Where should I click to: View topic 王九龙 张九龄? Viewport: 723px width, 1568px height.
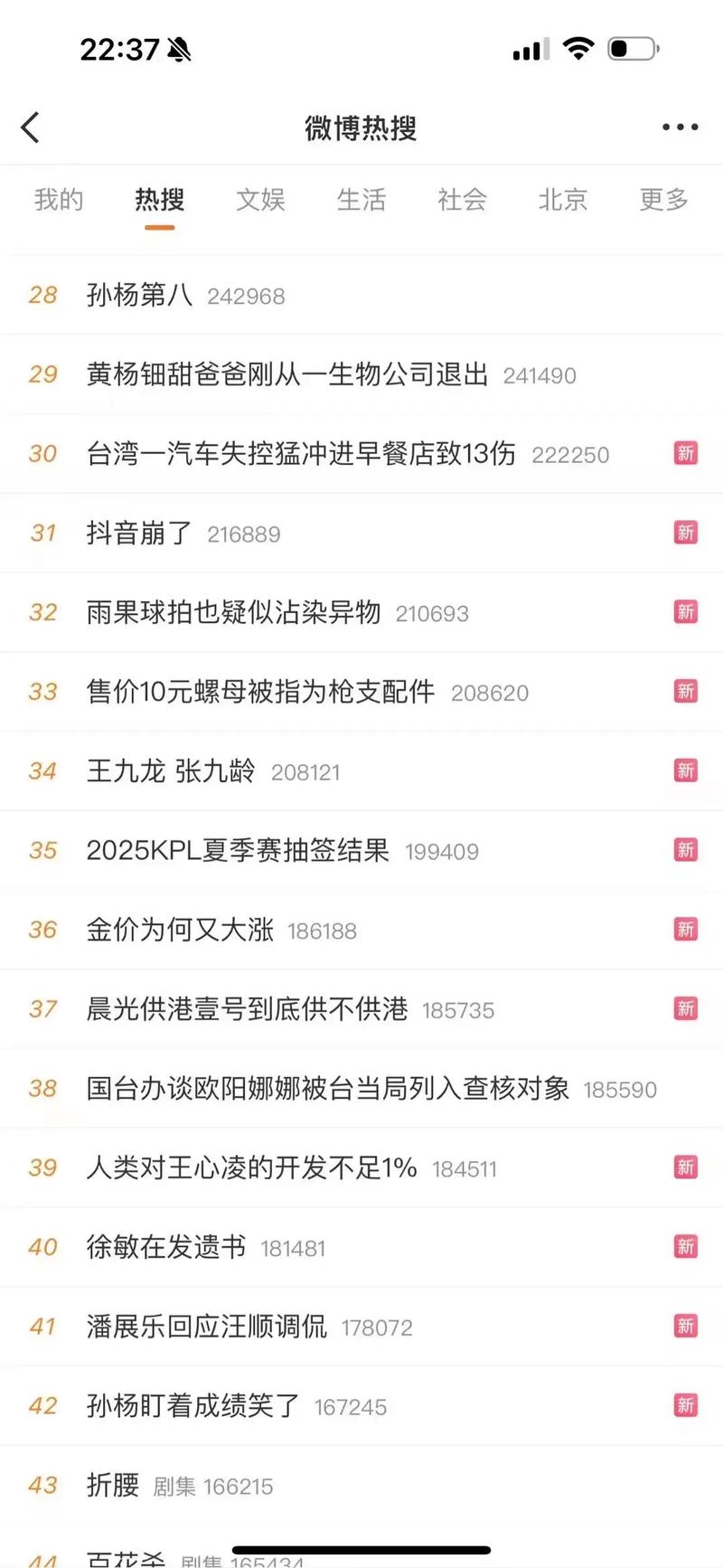click(171, 771)
